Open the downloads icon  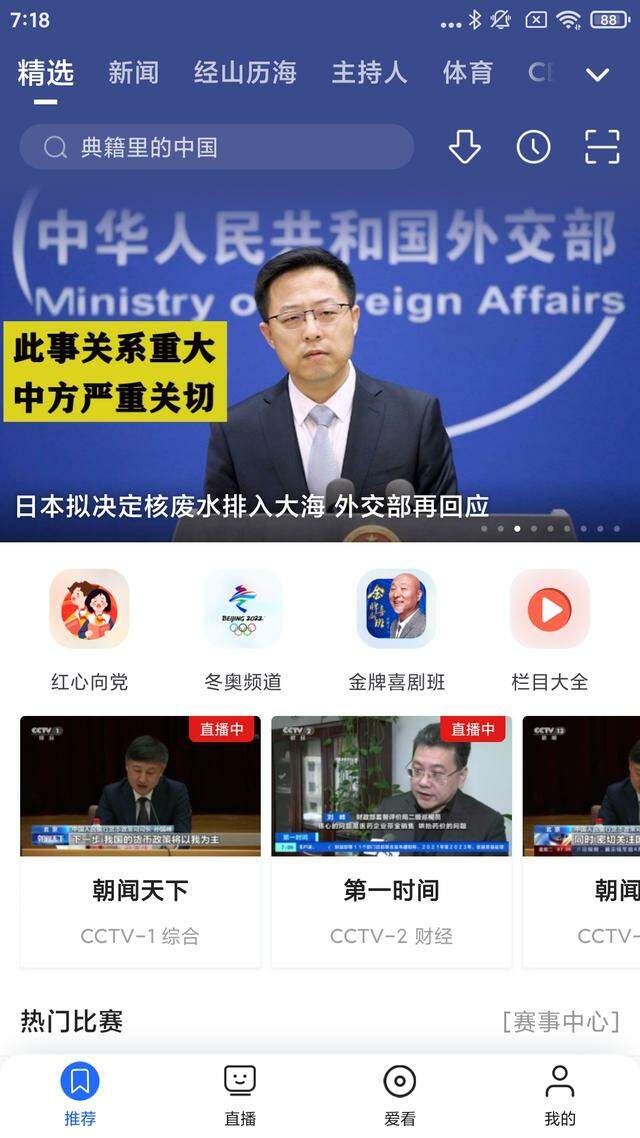(464, 147)
